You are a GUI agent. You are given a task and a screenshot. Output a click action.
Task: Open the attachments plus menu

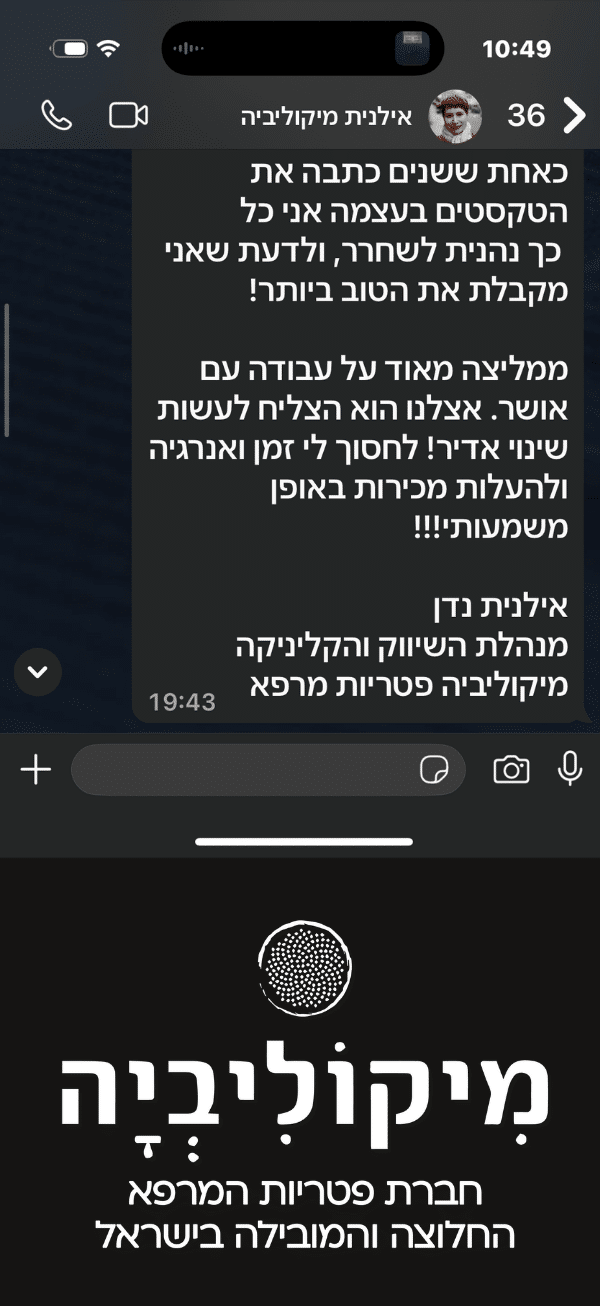[x=35, y=769]
